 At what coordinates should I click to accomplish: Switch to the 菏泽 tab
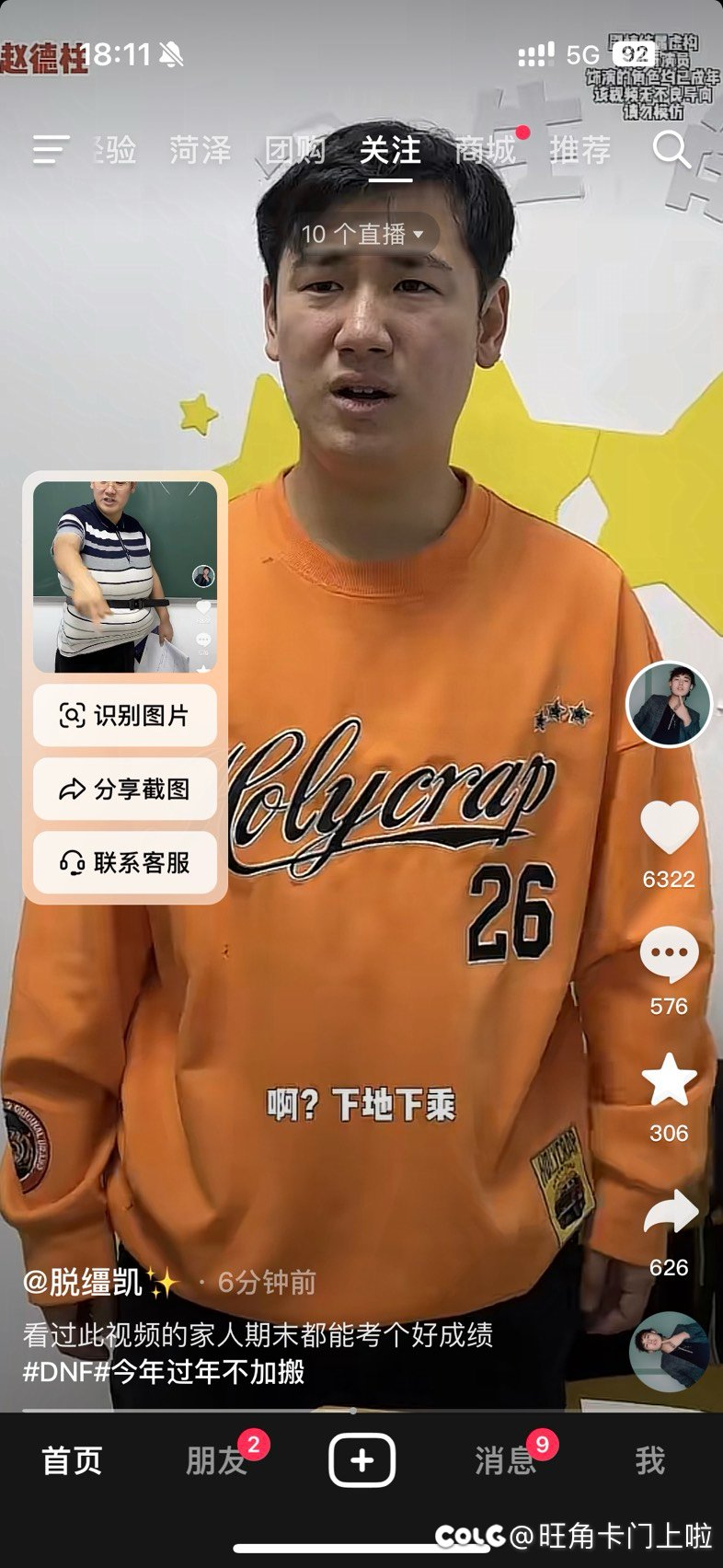click(200, 149)
